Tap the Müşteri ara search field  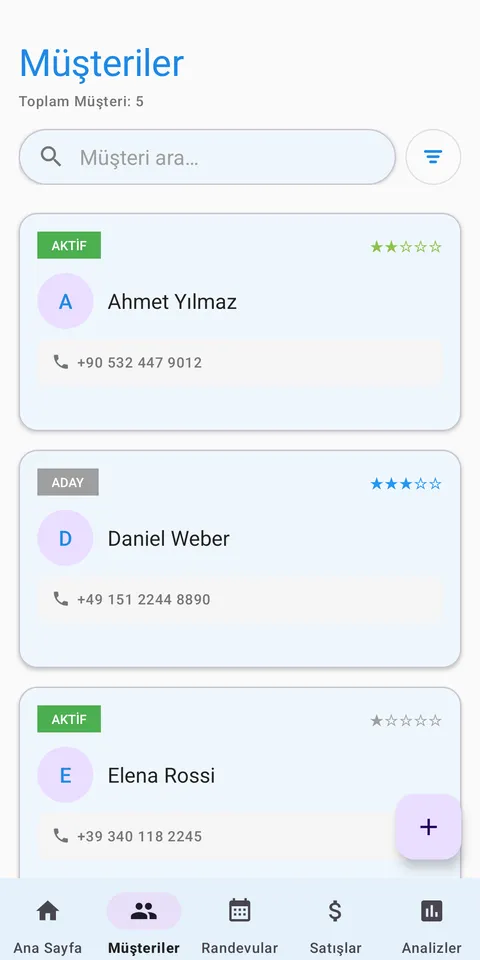207,157
